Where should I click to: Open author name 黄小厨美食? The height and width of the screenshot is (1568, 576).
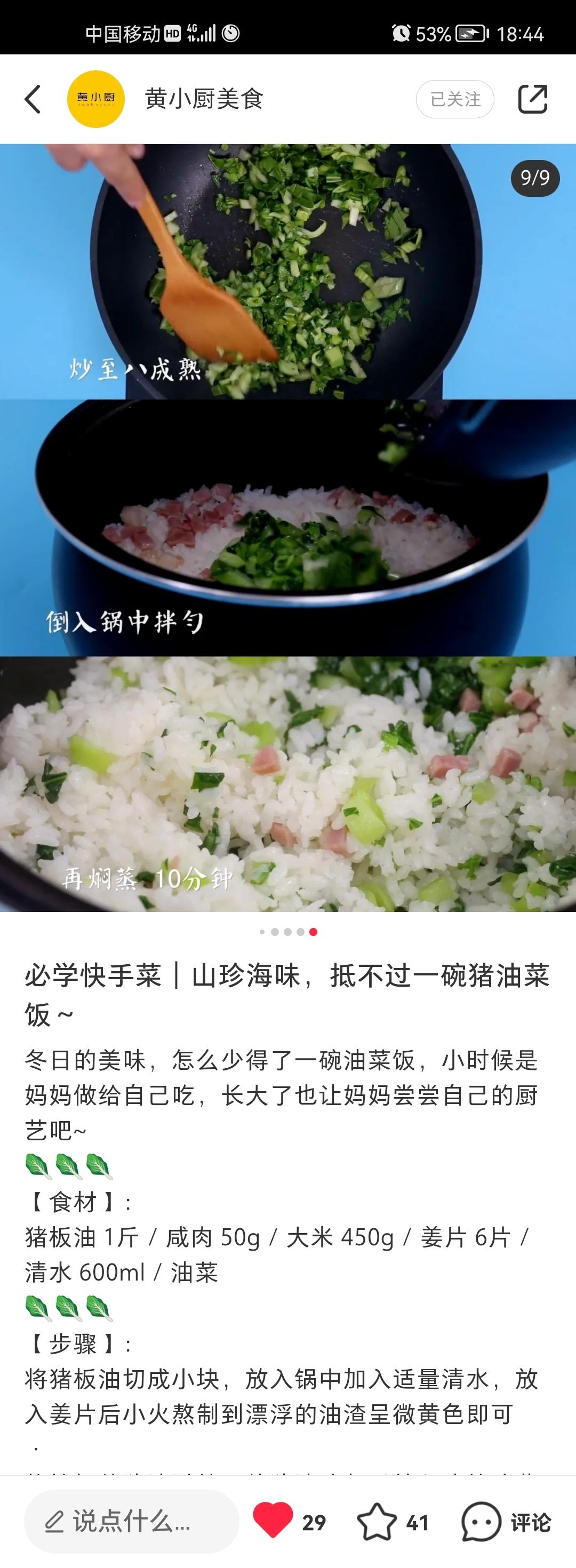[x=204, y=99]
